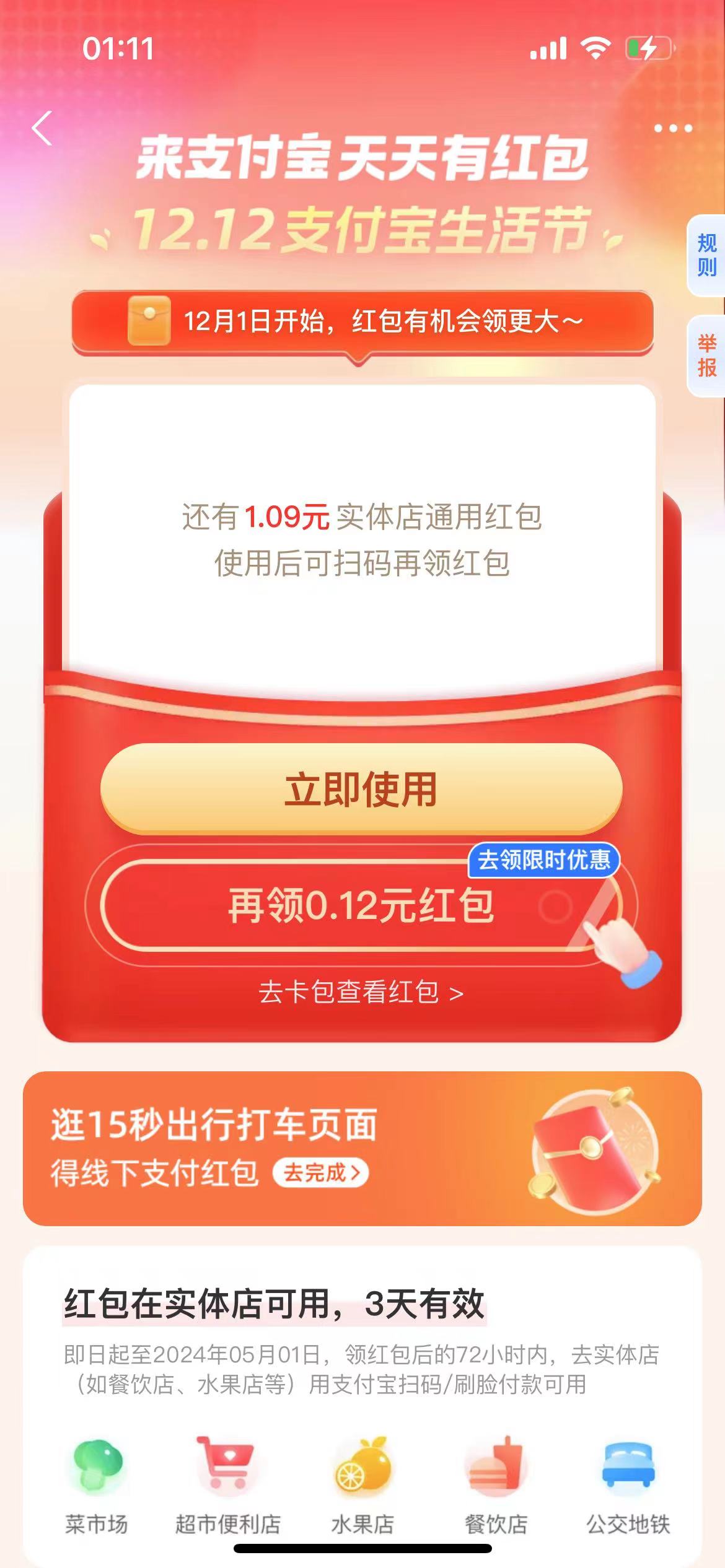Open the 规则 rules side tab
Viewport: 725px width, 1568px height.
coord(706,255)
